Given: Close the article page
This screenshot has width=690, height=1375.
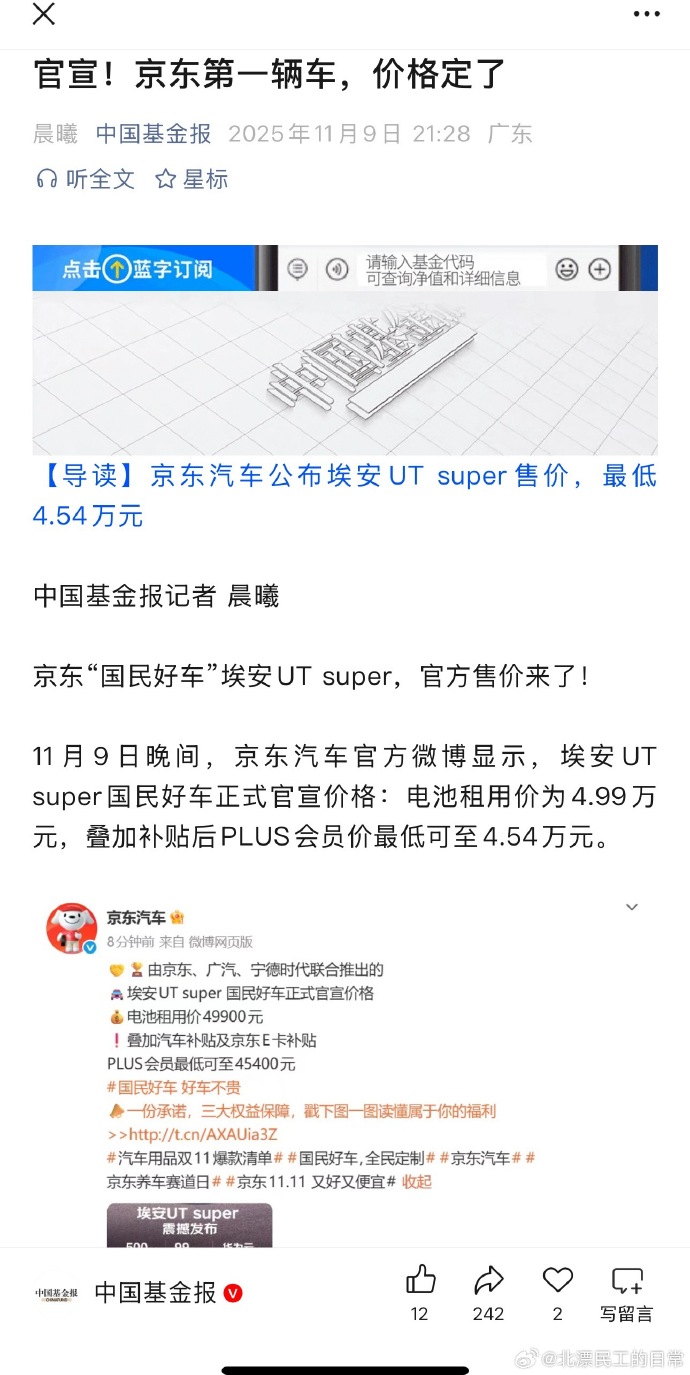Looking at the screenshot, I should tap(44, 14).
